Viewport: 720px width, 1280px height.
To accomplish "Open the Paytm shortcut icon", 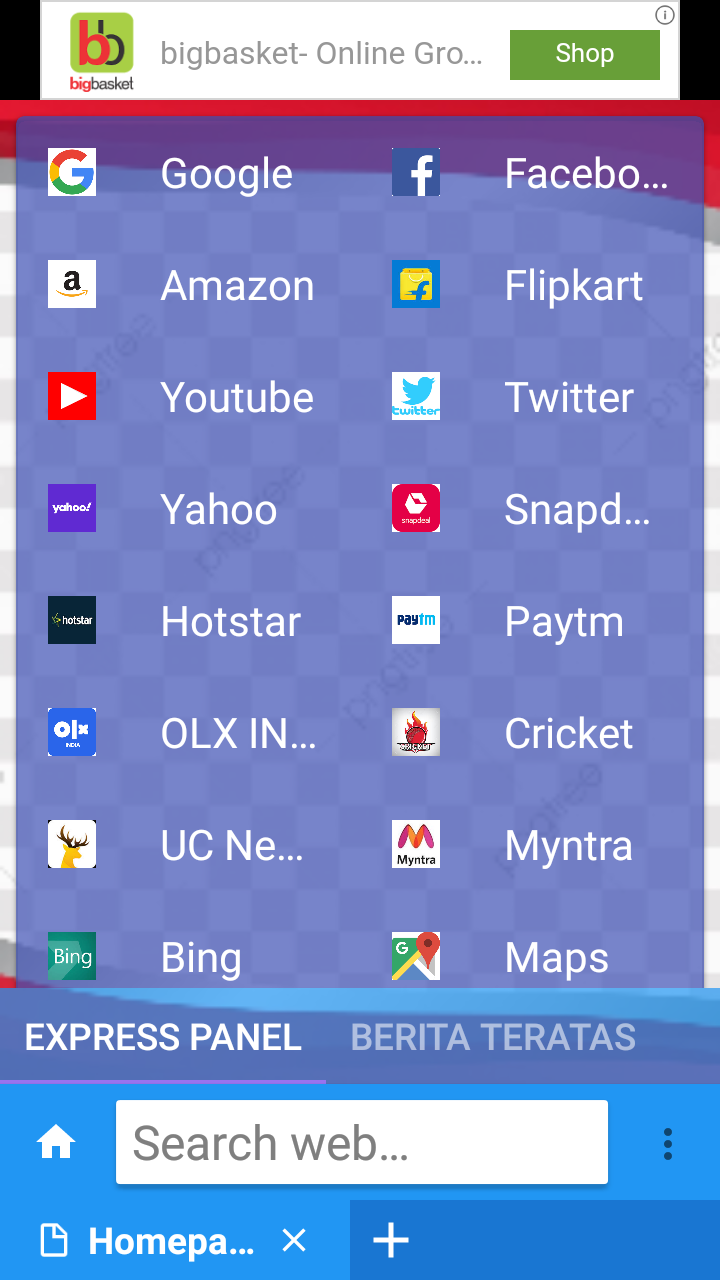I will (415, 619).
